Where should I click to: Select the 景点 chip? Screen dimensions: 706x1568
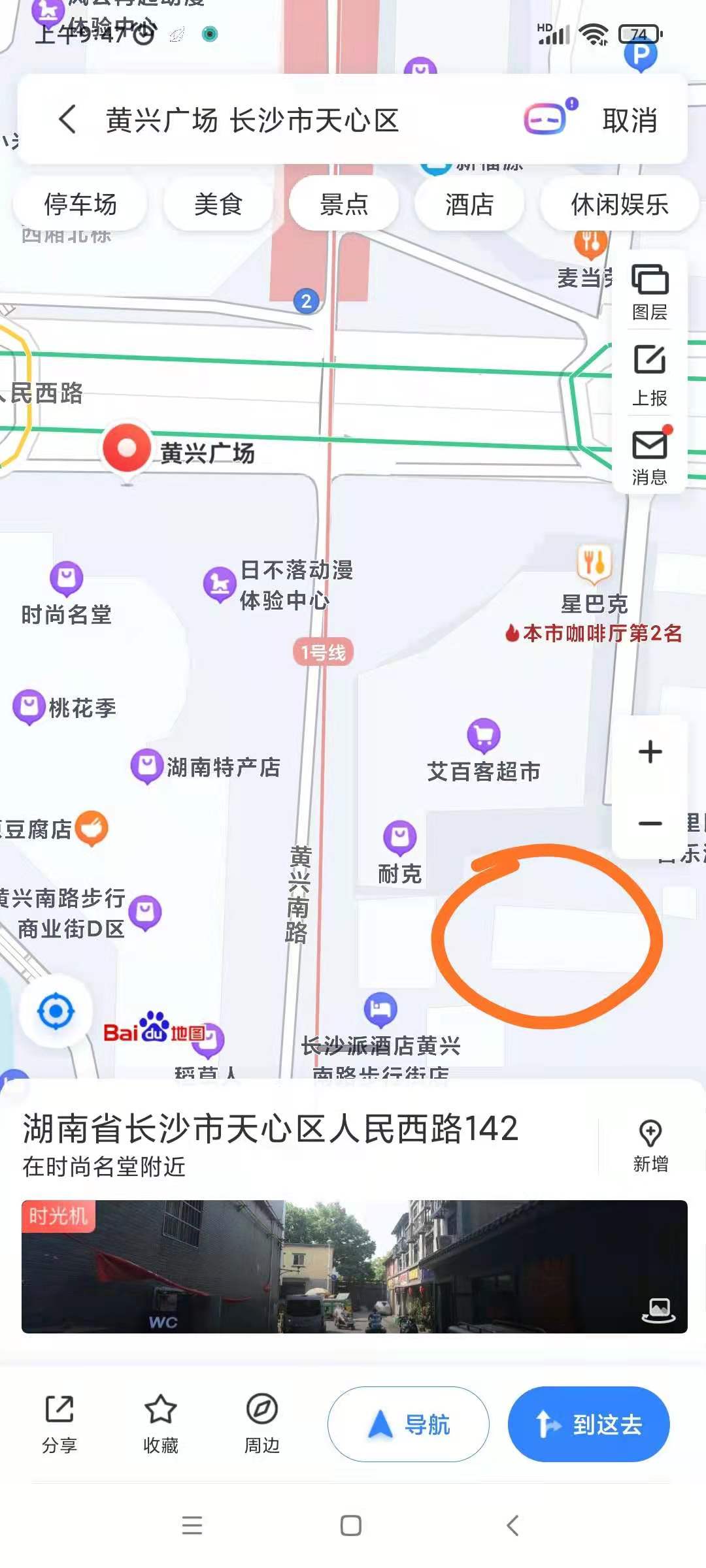pyautogui.click(x=344, y=204)
